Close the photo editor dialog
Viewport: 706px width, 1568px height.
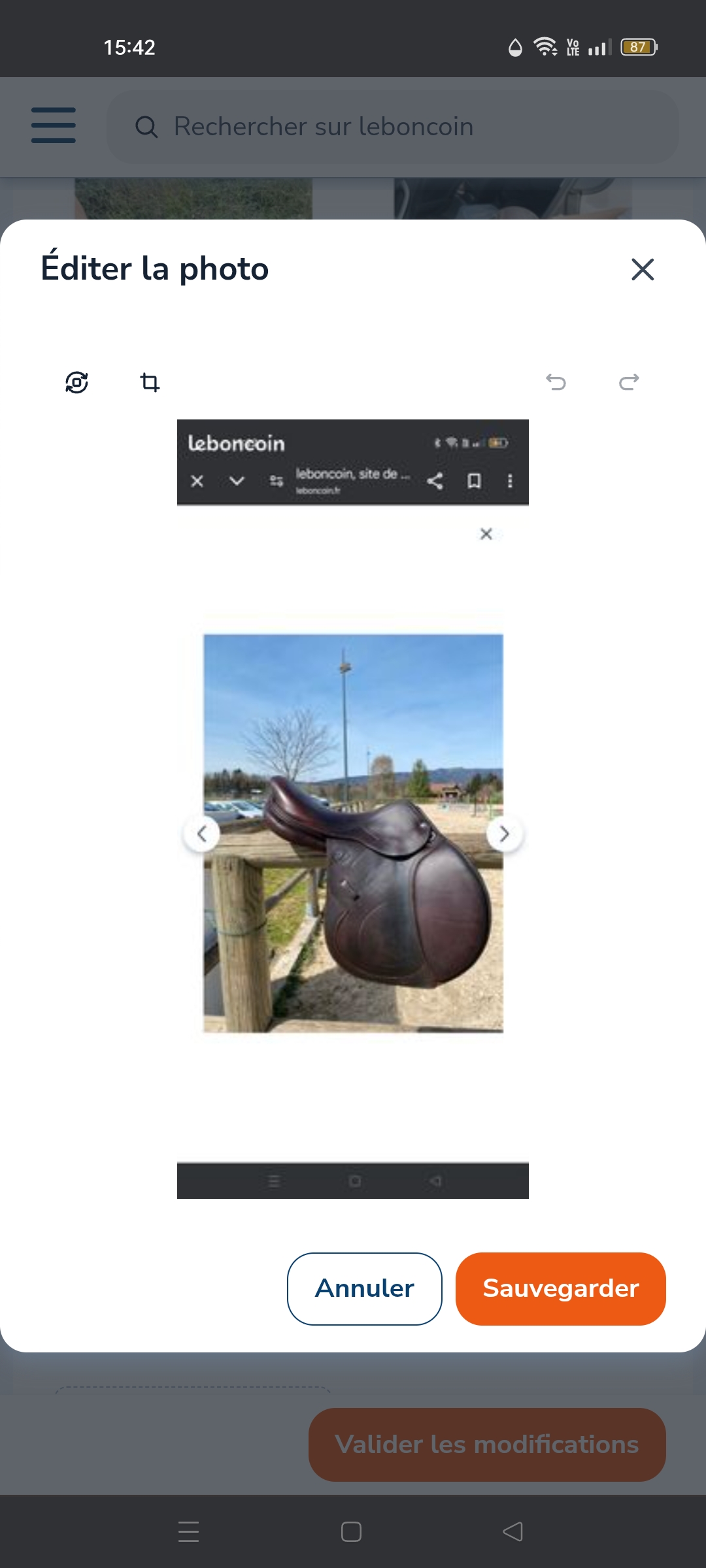pos(643,269)
